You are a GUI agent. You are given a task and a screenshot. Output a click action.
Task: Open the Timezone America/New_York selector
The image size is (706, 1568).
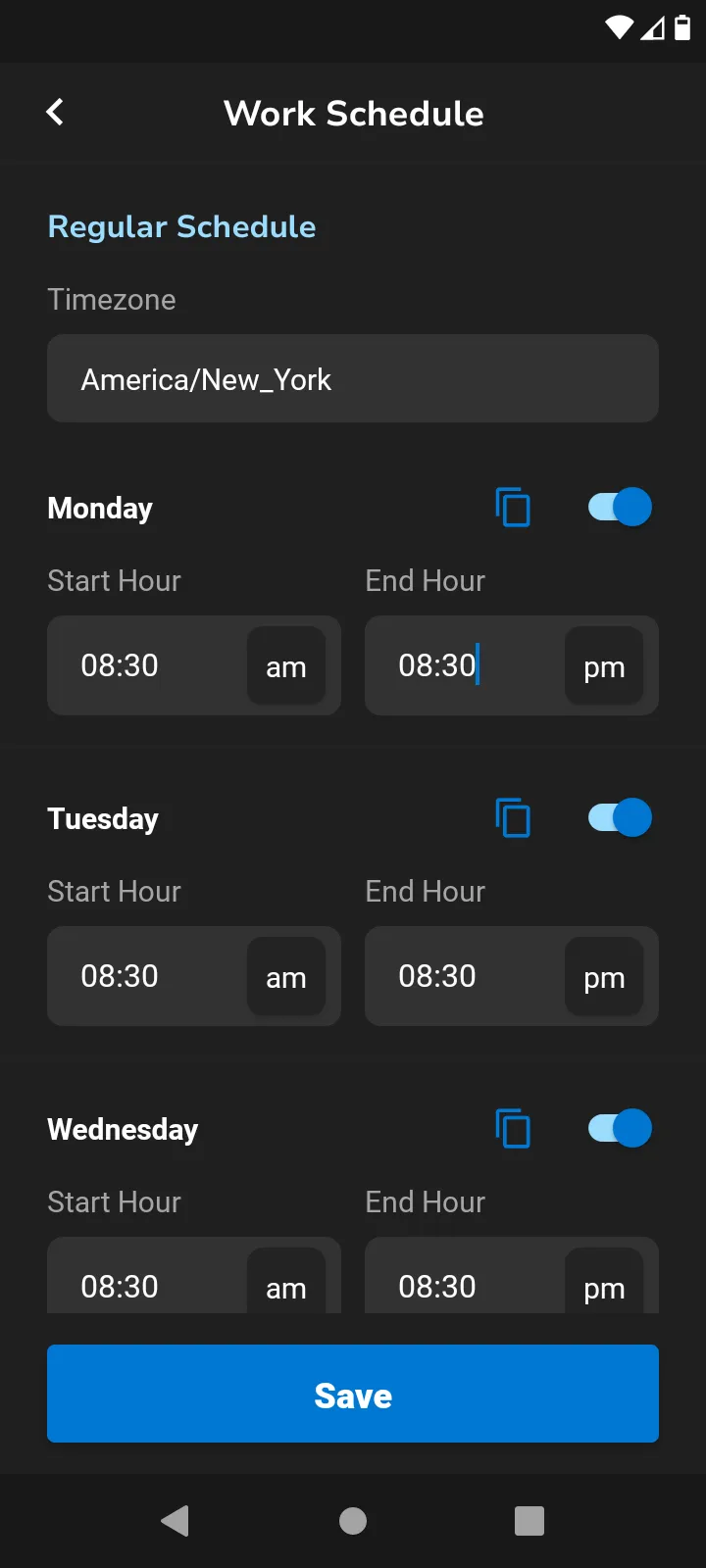click(353, 379)
